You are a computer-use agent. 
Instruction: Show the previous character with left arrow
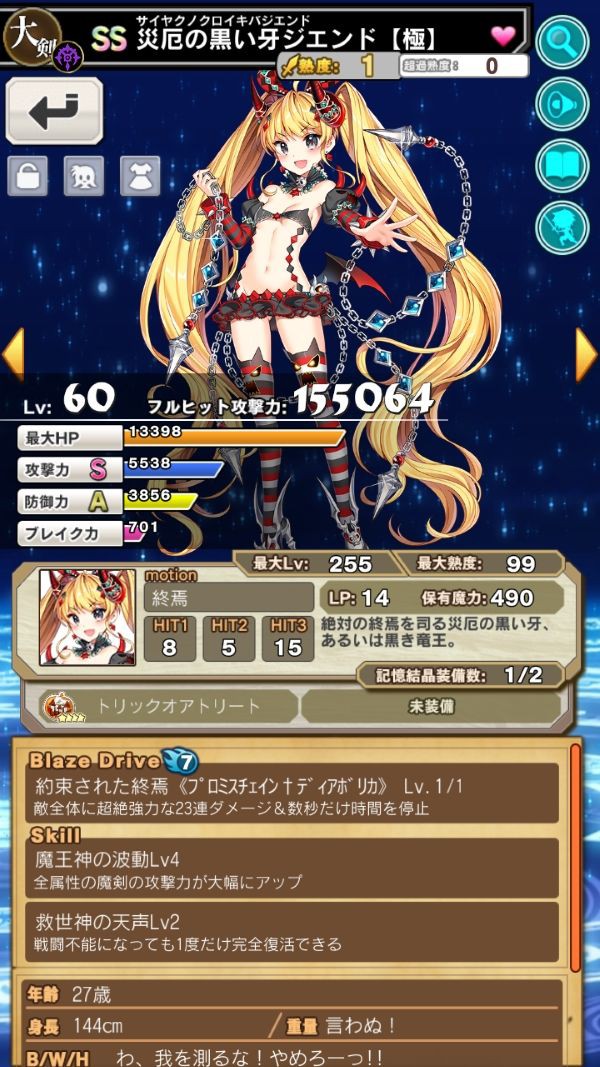(13, 353)
